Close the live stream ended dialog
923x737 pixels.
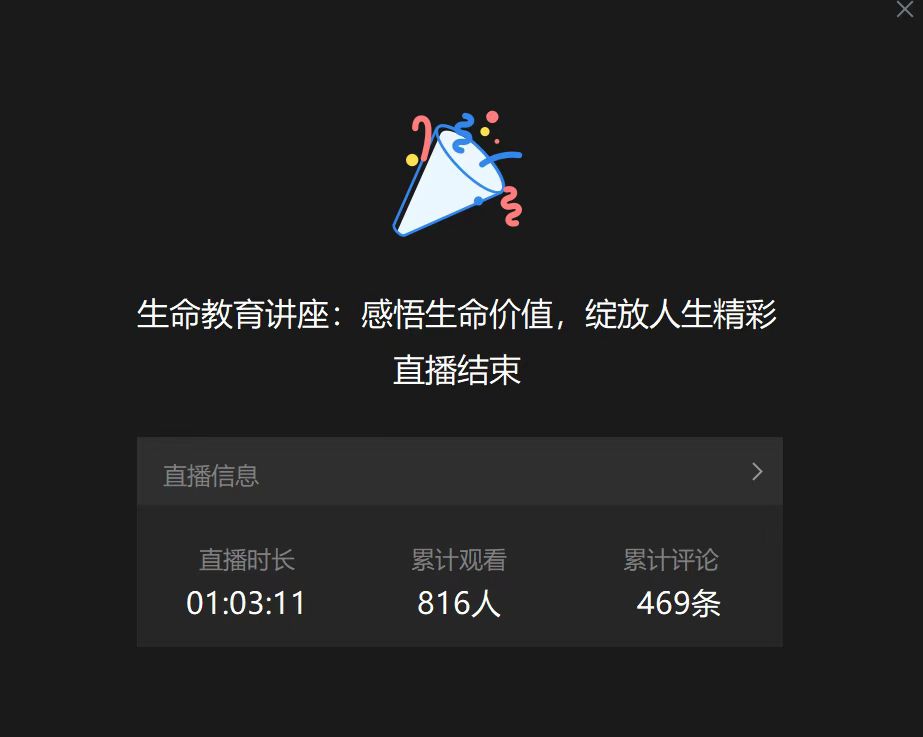[x=904, y=9]
